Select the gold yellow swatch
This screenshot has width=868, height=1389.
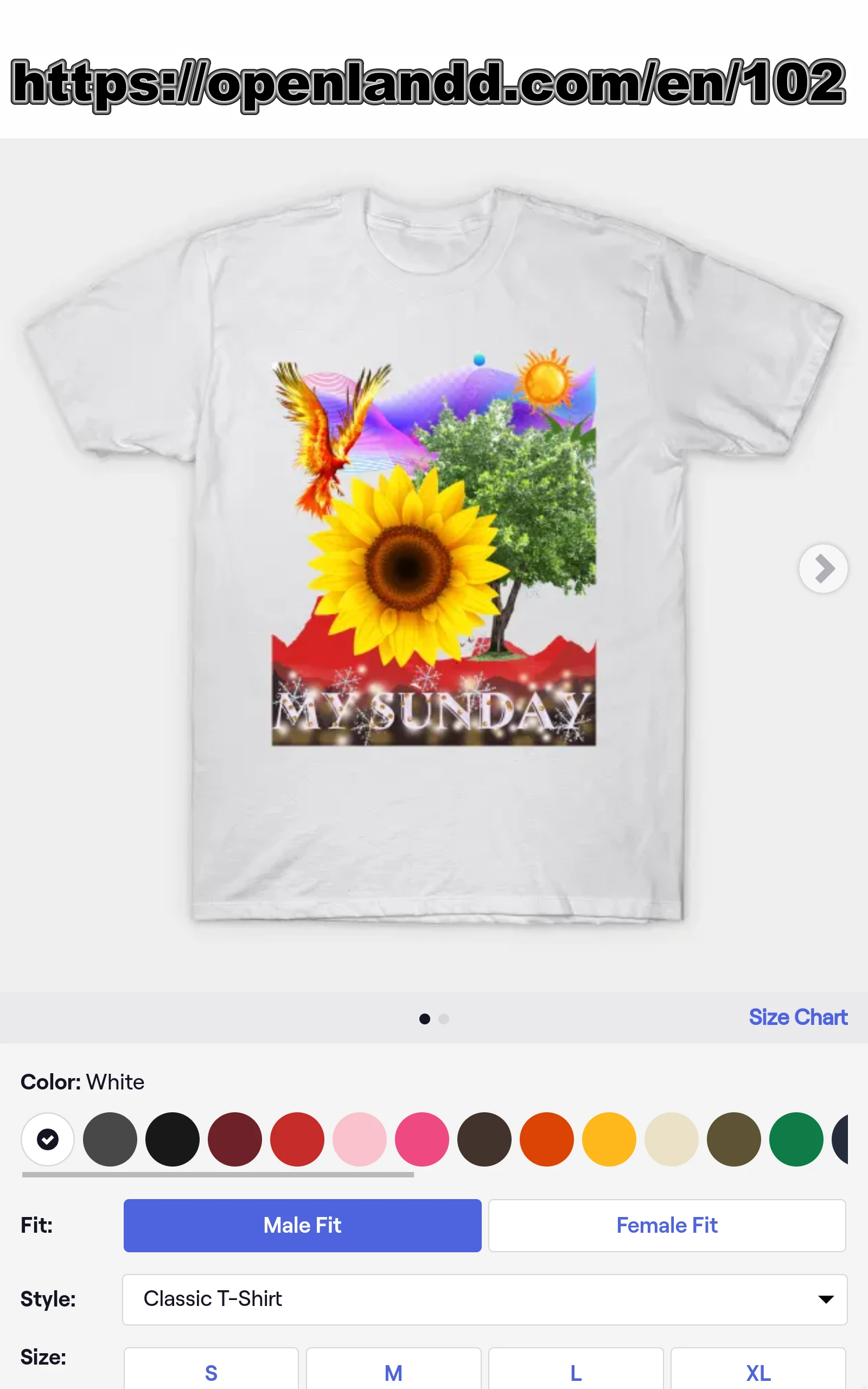(609, 1139)
